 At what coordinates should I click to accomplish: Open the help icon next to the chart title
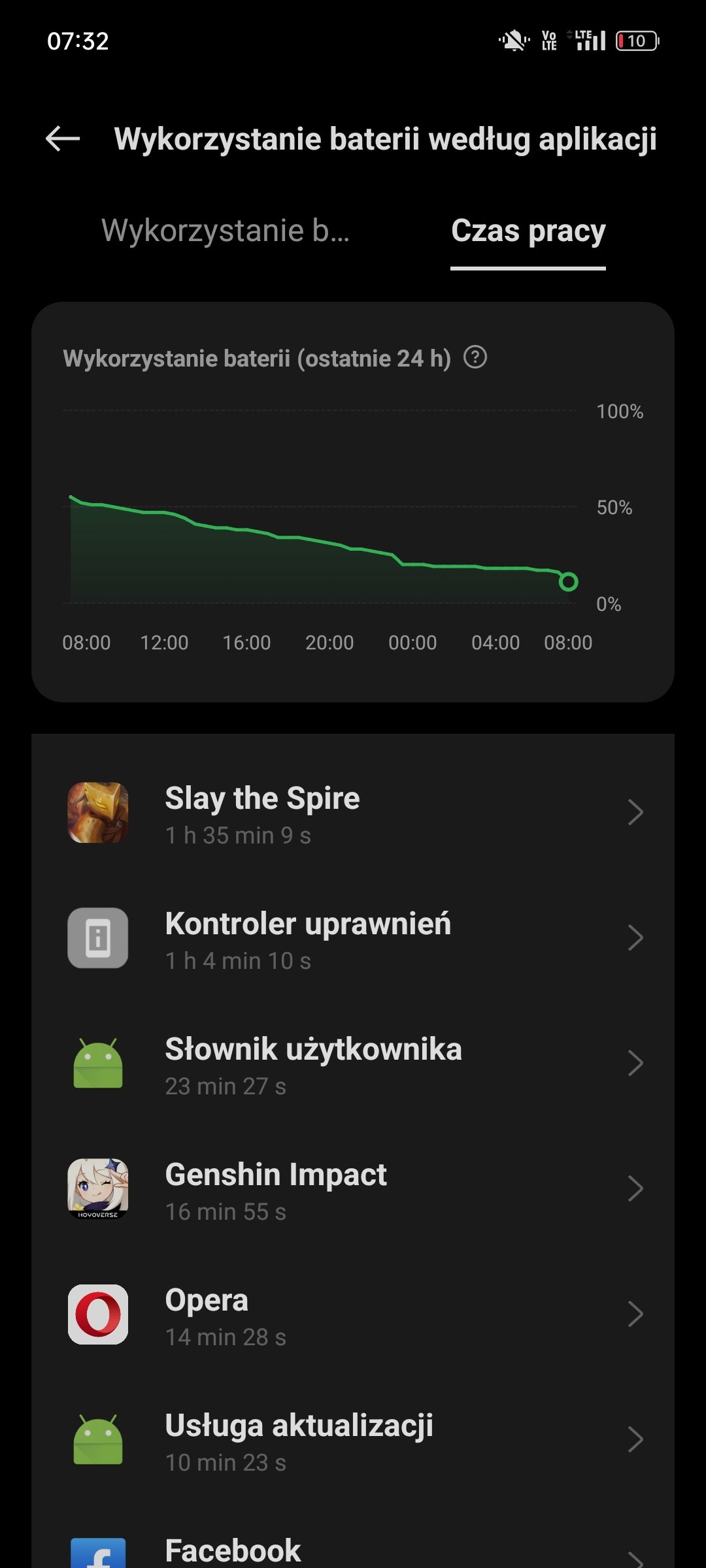(475, 357)
